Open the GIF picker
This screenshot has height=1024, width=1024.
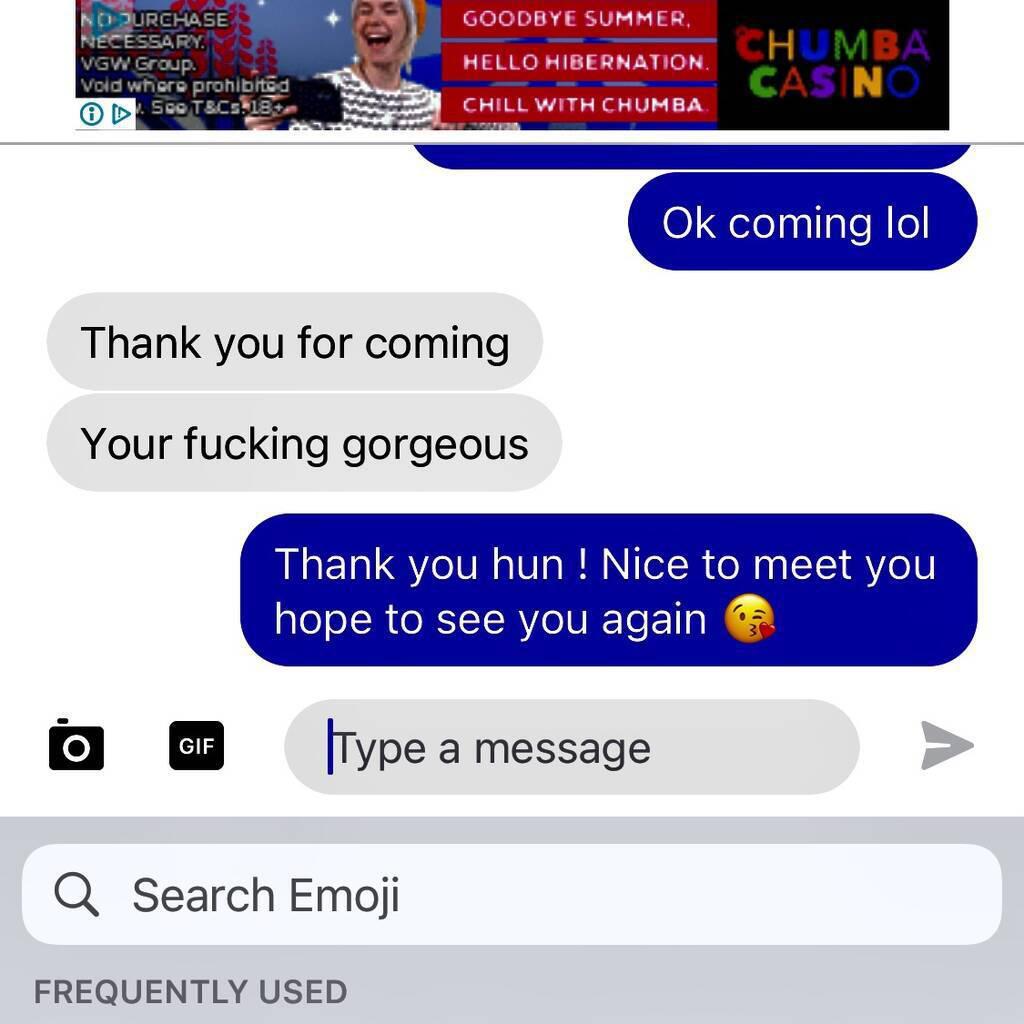pos(196,745)
